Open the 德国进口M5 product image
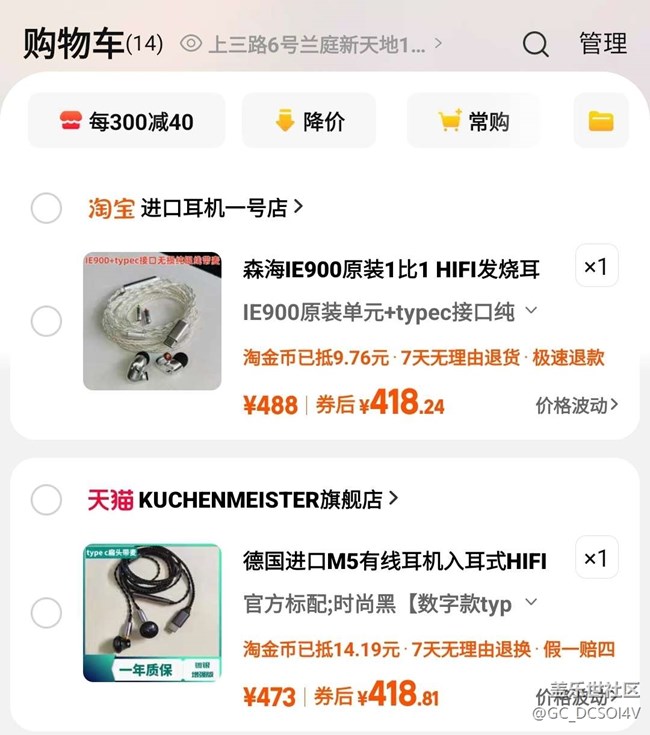This screenshot has height=735, width=650. point(152,612)
